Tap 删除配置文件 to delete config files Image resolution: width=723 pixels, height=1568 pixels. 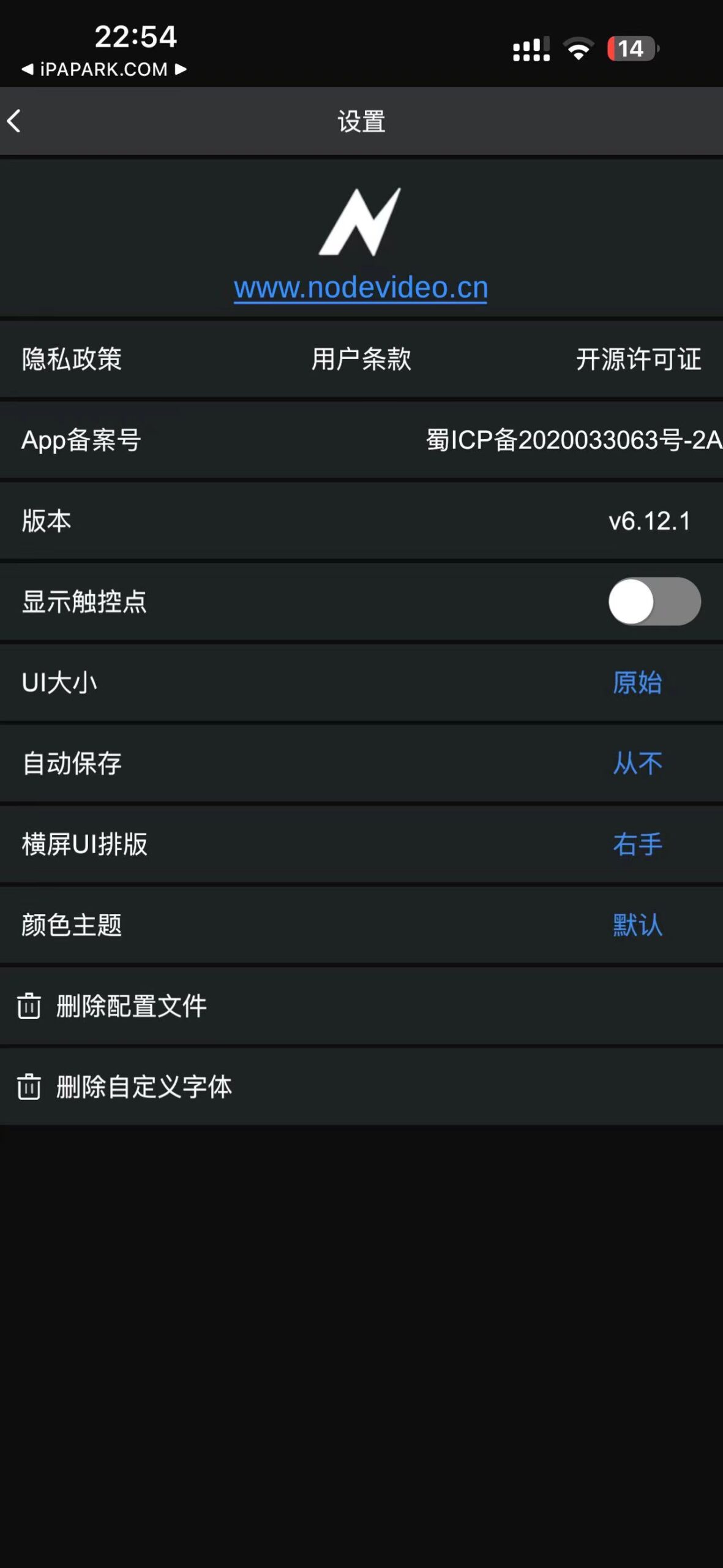click(x=130, y=1005)
